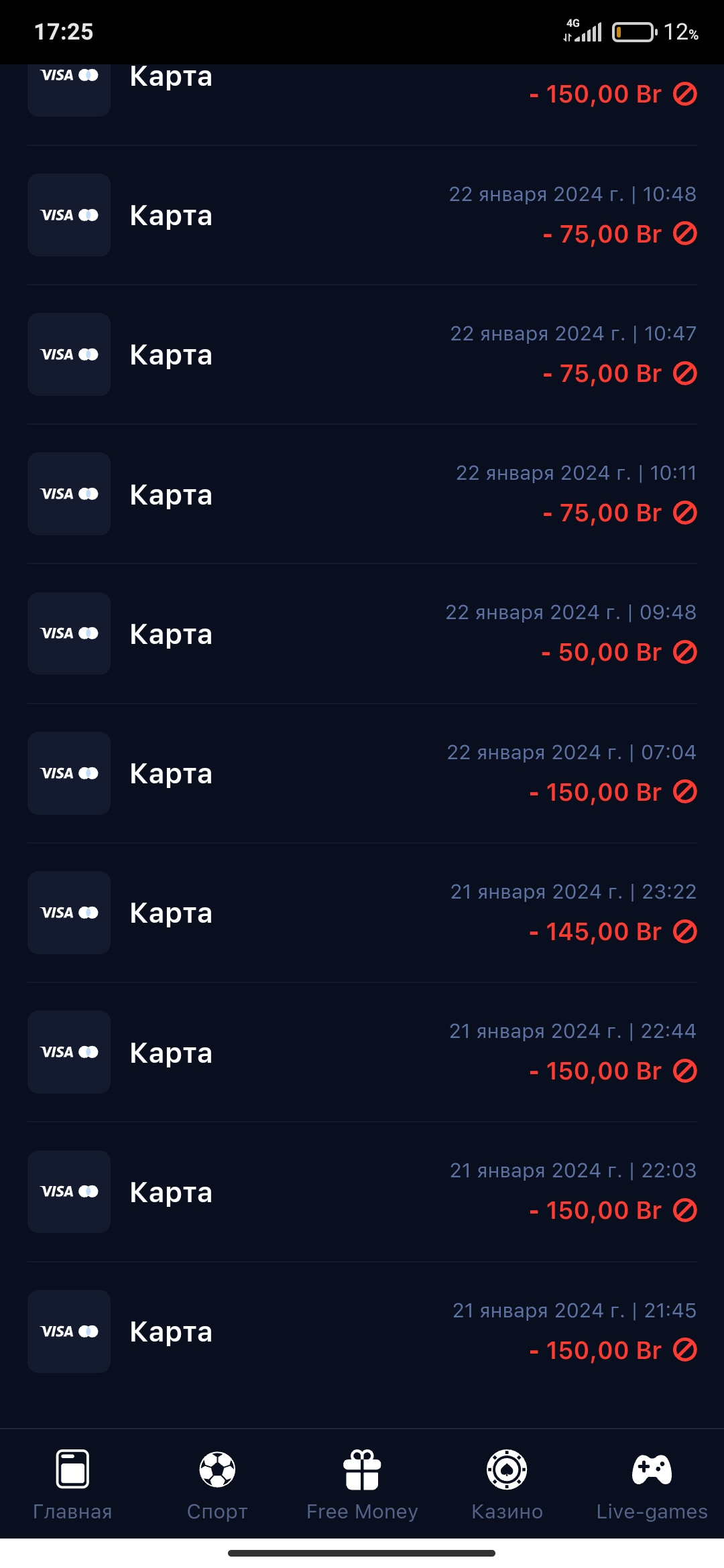Open the 22 января 10:11 card transaction

[362, 494]
